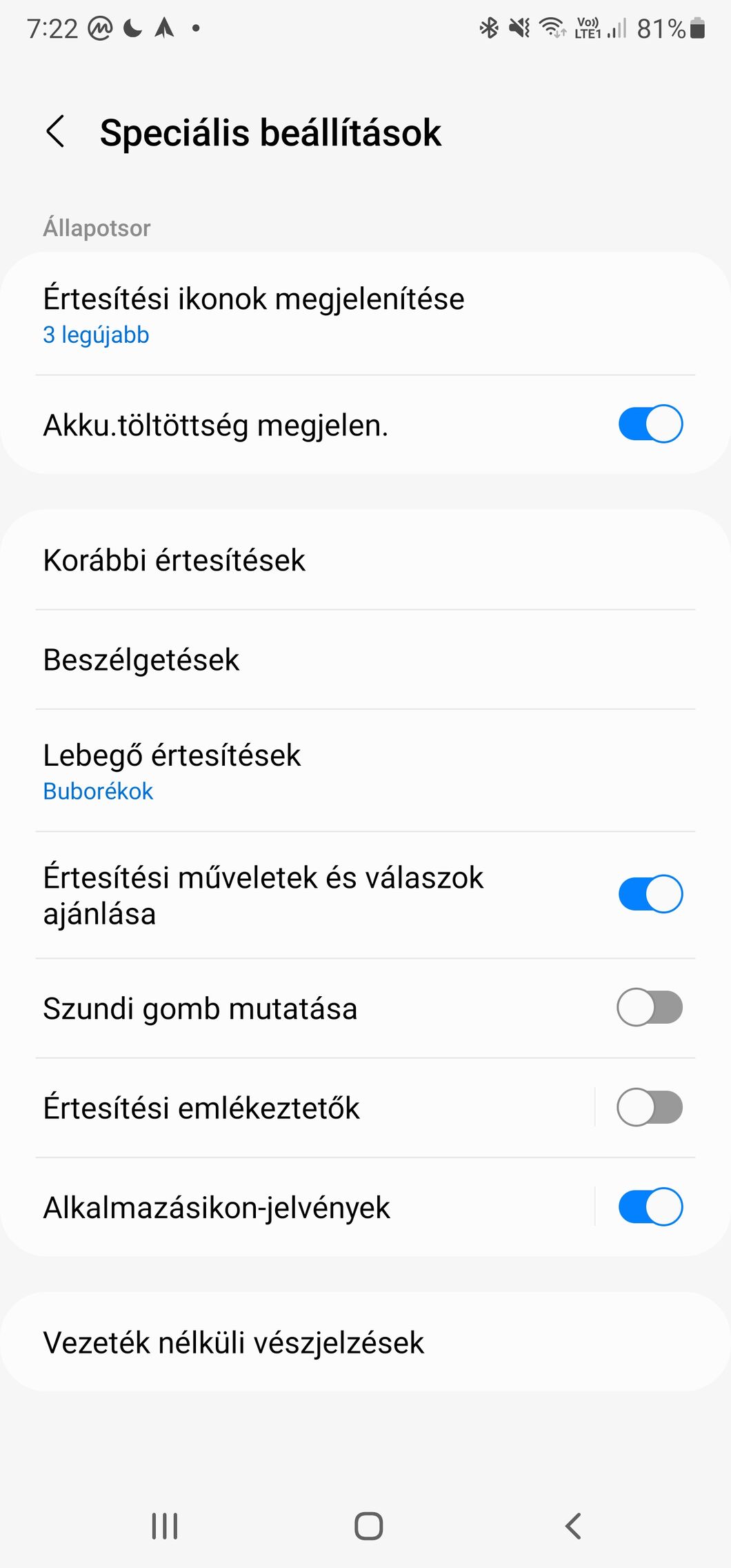Open Vezeték nélküli vészjelzések

365,1342
